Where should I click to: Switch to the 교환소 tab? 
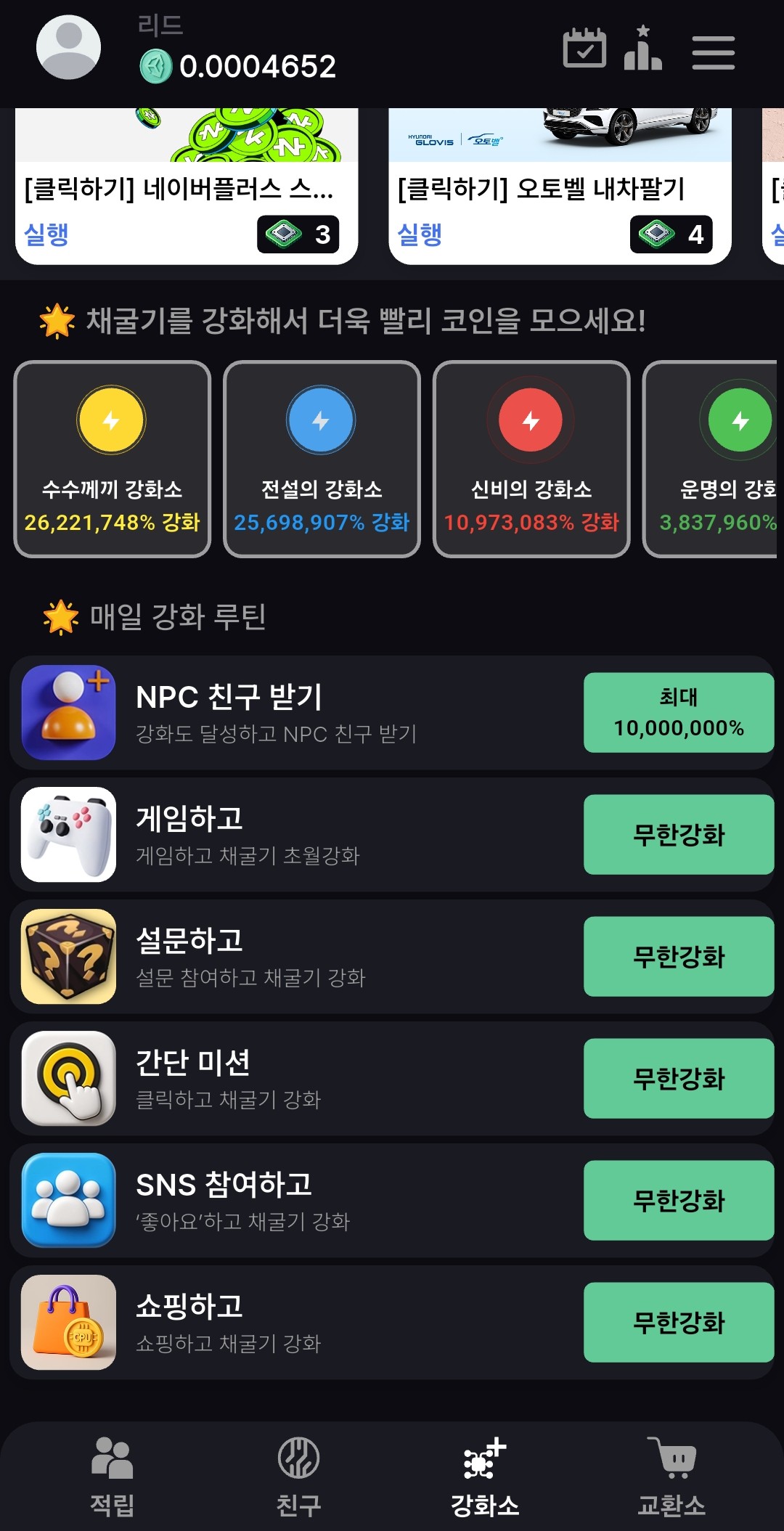671,1477
